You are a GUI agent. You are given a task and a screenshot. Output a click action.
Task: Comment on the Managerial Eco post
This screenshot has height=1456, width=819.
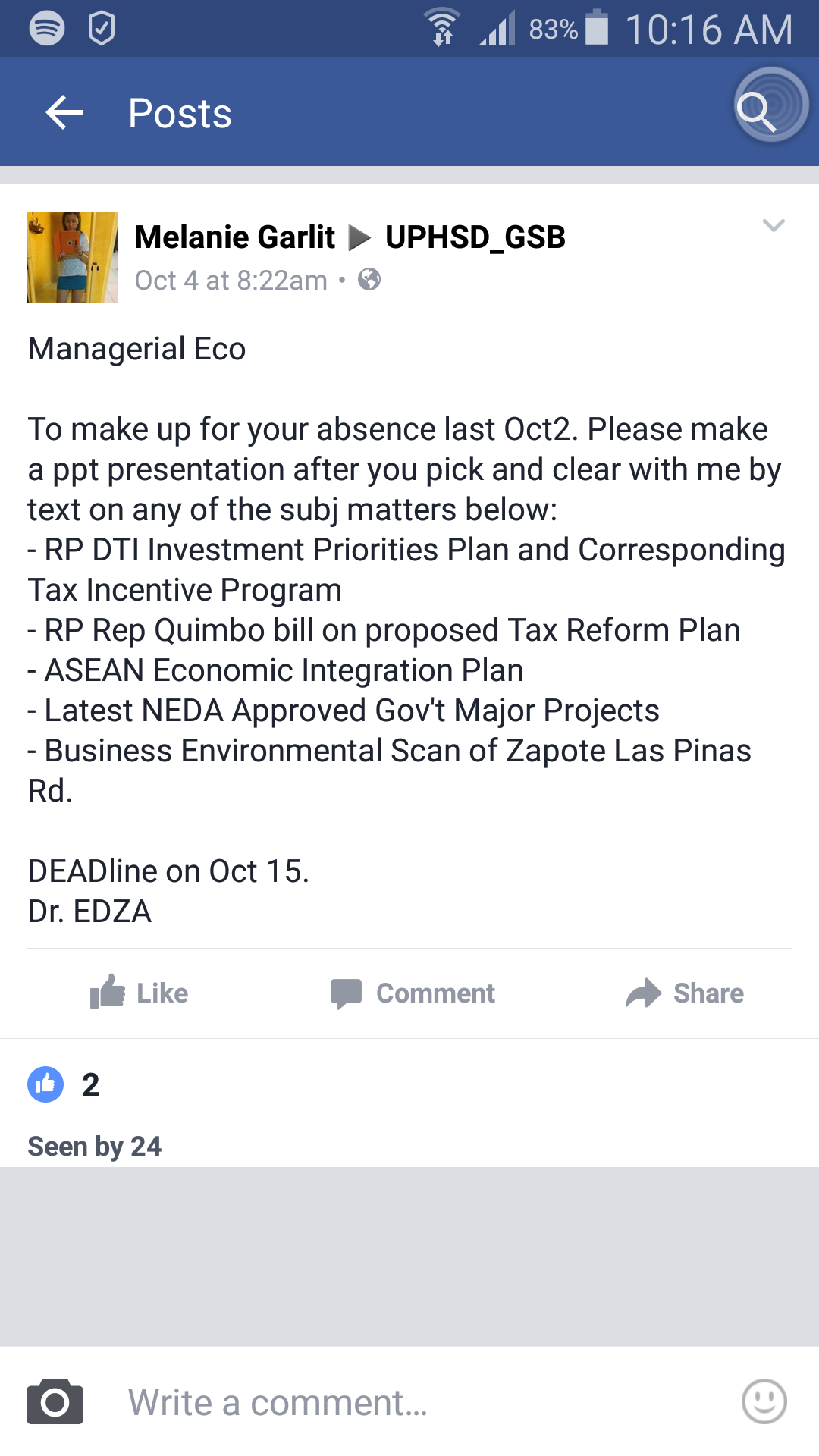point(413,993)
